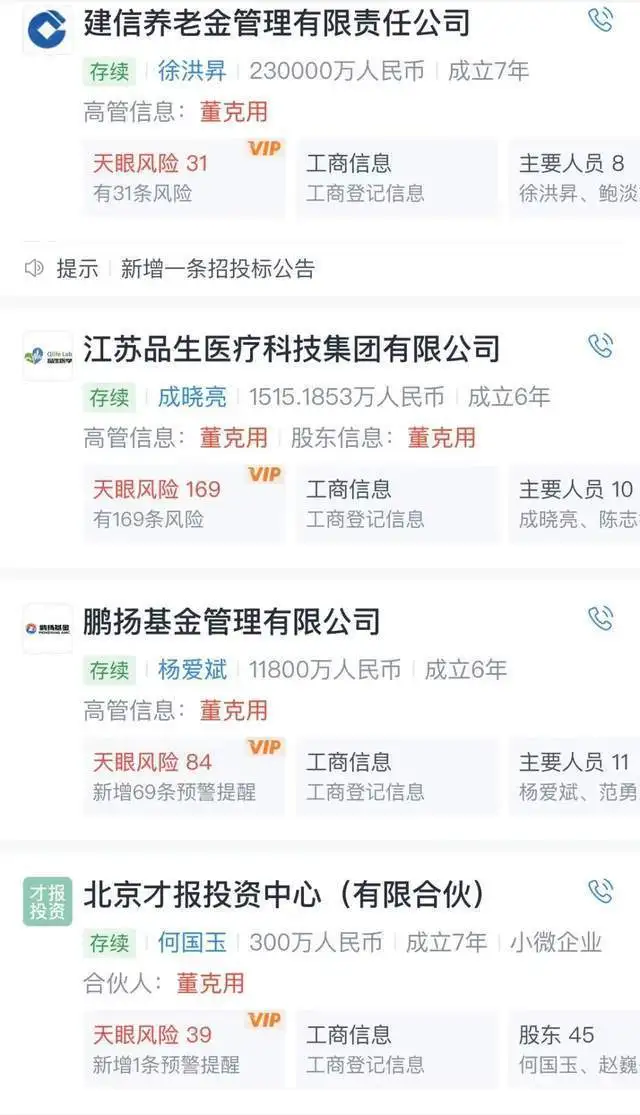Image resolution: width=640 pixels, height=1115 pixels.
Task: View 天眼风险 169 risk card
Action: click(x=184, y=503)
